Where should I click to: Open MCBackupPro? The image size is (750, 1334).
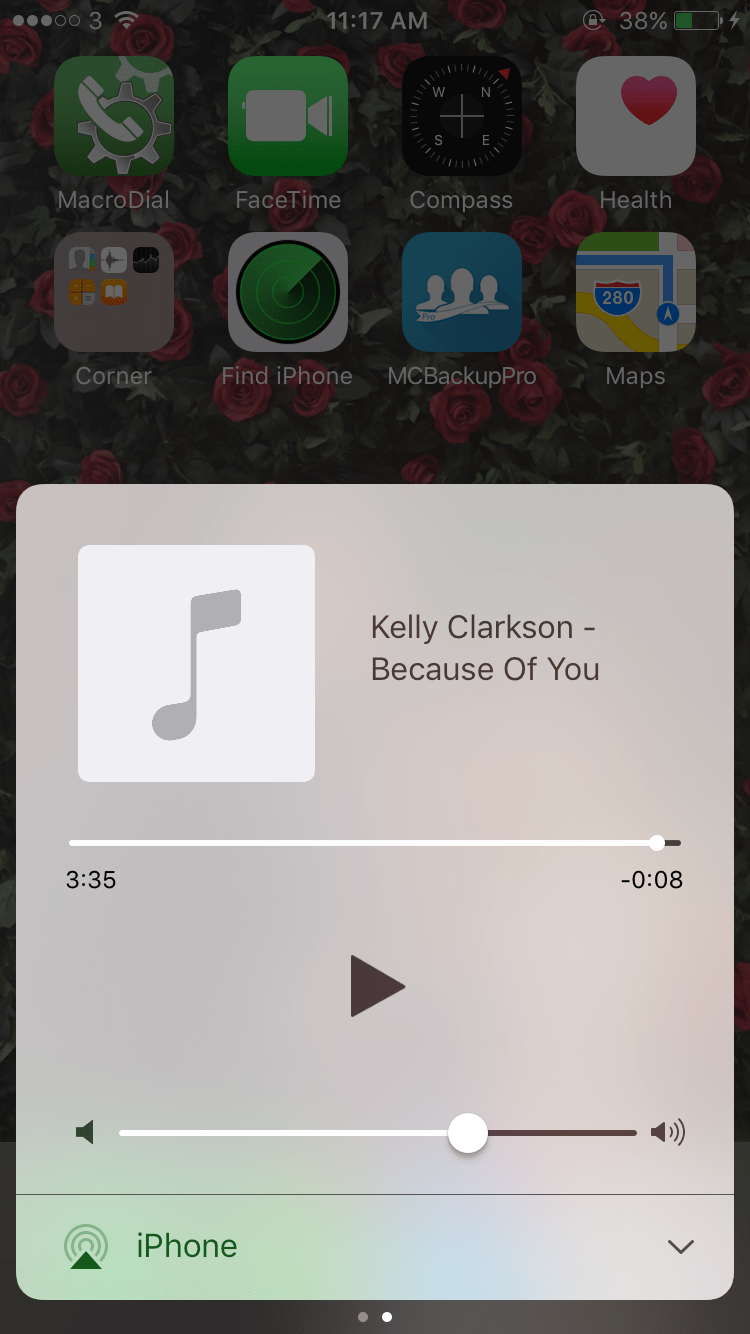(461, 292)
